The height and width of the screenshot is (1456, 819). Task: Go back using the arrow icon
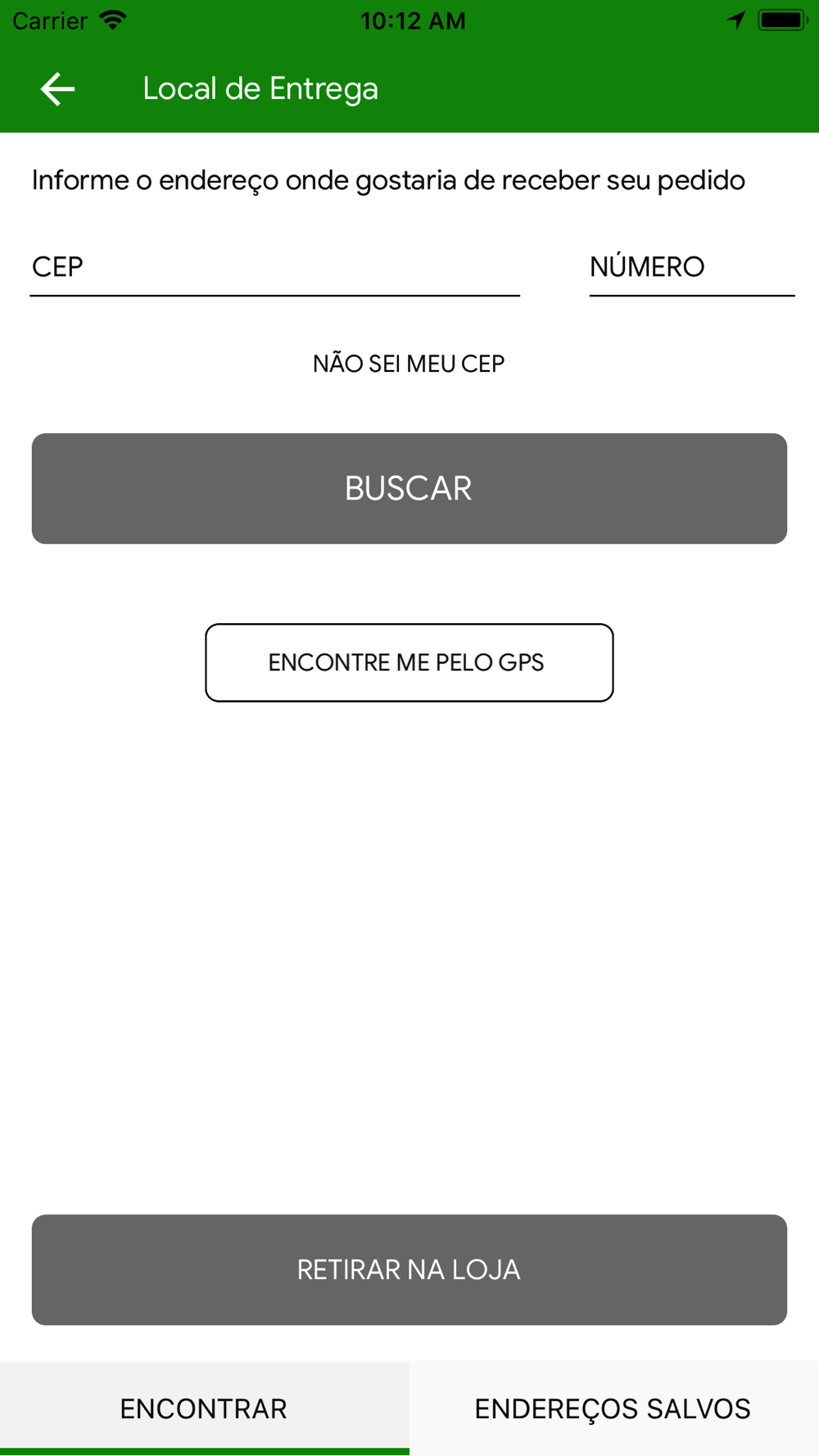[x=57, y=88]
